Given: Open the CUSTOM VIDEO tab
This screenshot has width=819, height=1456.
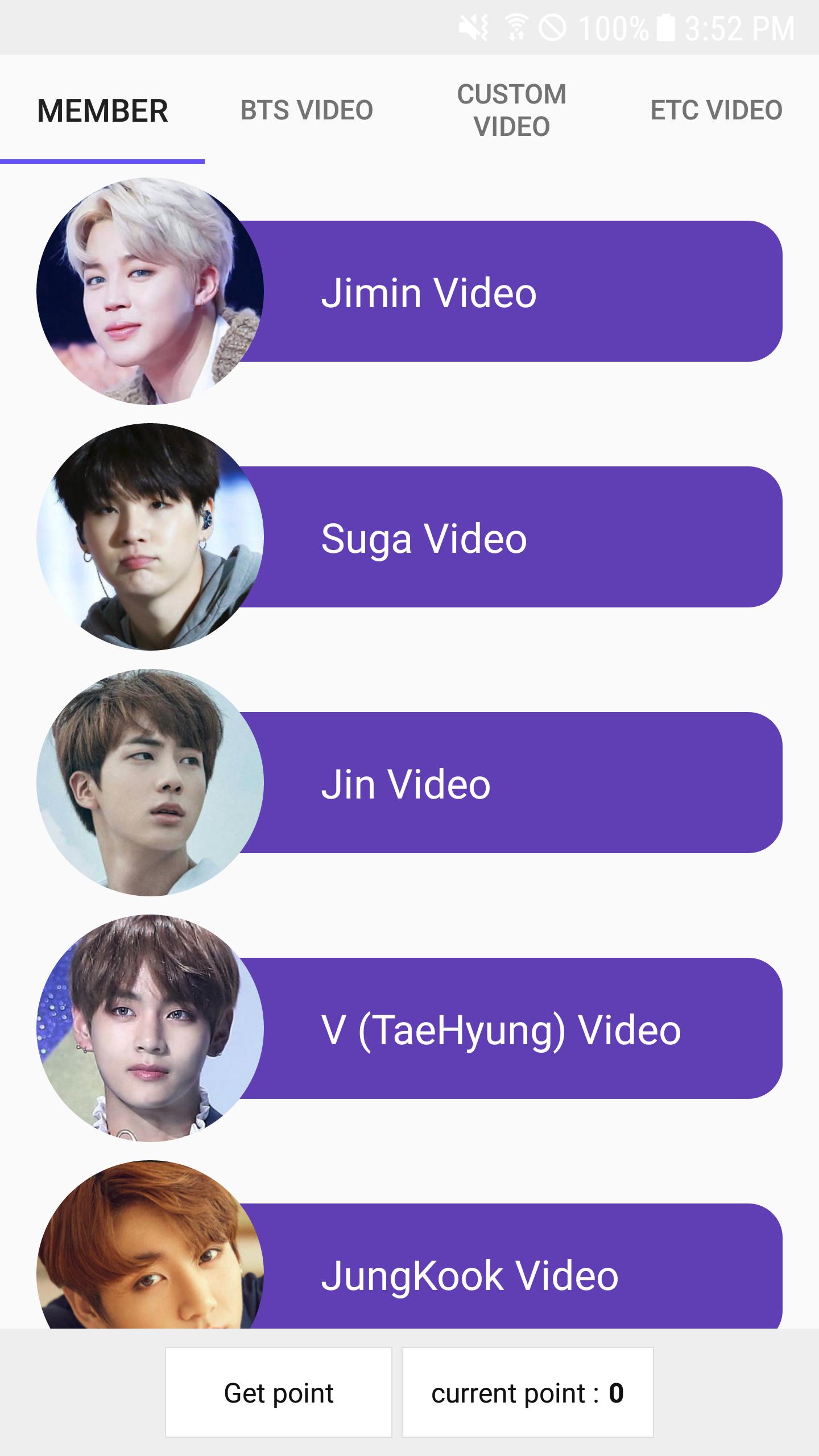Looking at the screenshot, I should click(511, 110).
